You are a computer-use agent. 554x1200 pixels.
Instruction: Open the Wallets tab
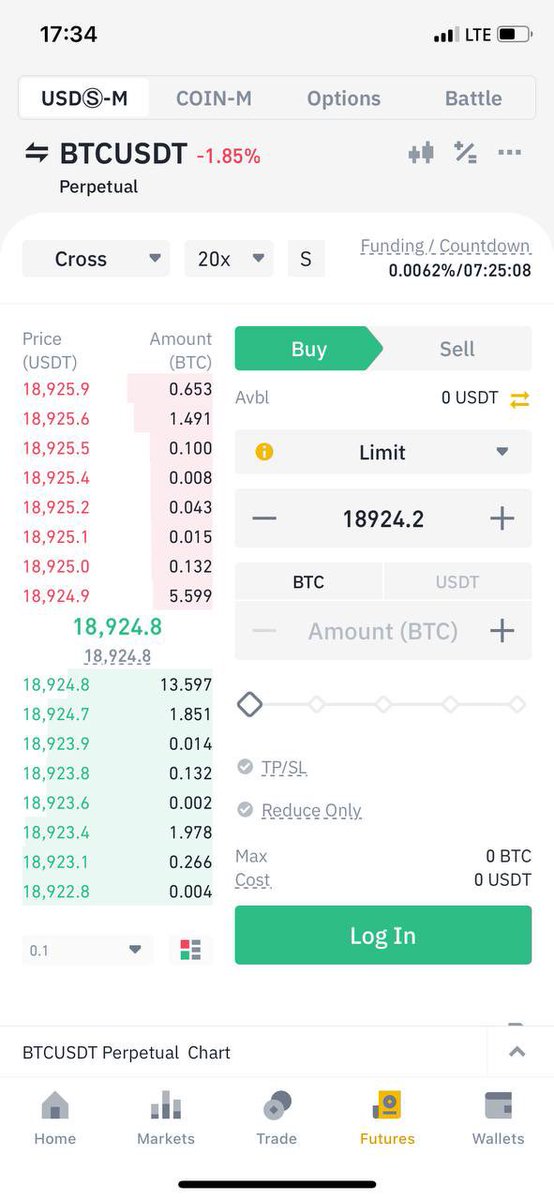pos(498,1118)
